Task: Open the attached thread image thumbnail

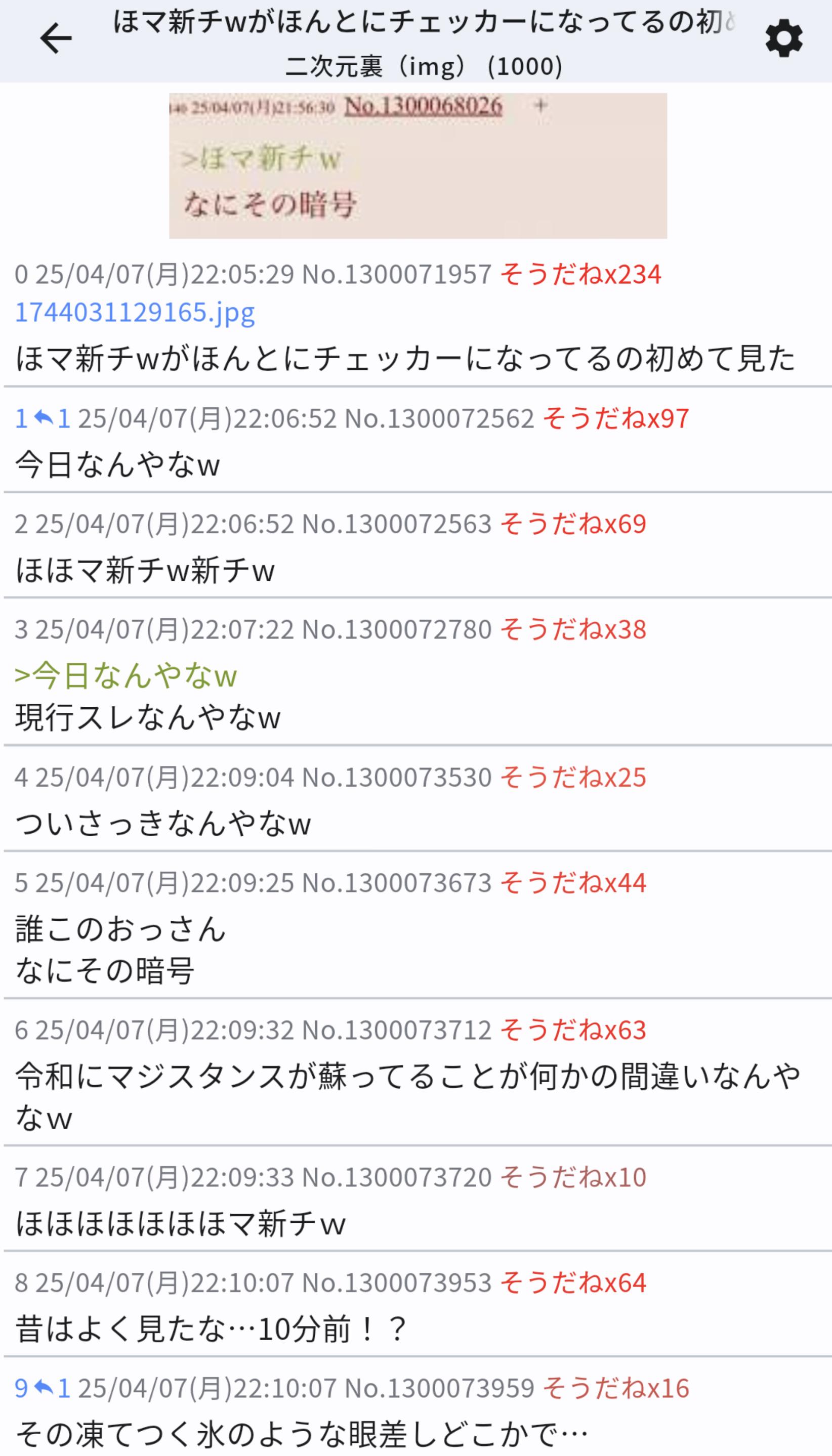Action: point(418,165)
